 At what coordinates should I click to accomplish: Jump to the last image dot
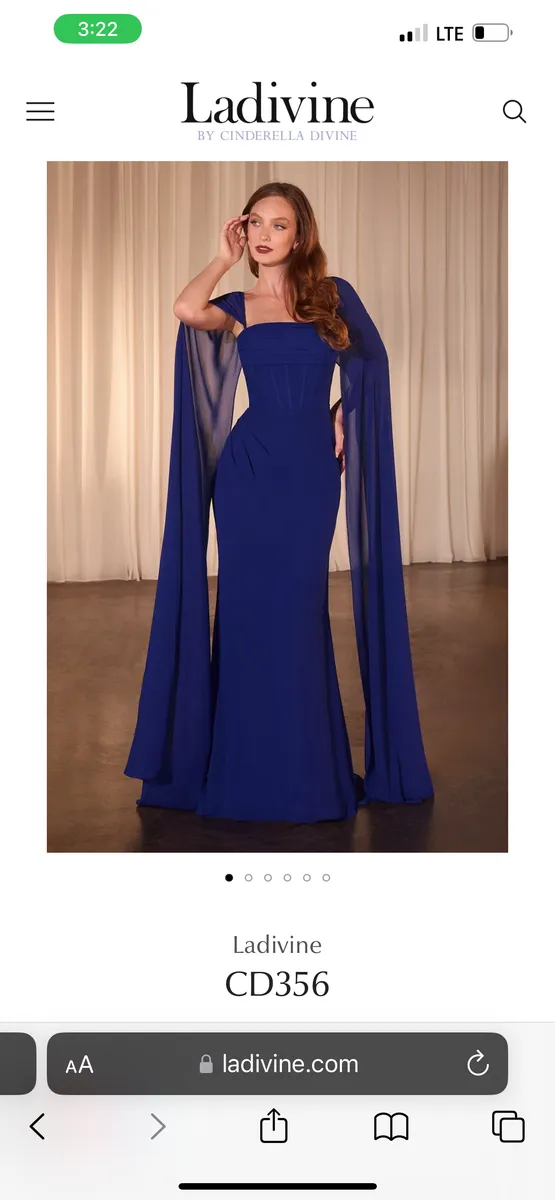(326, 878)
